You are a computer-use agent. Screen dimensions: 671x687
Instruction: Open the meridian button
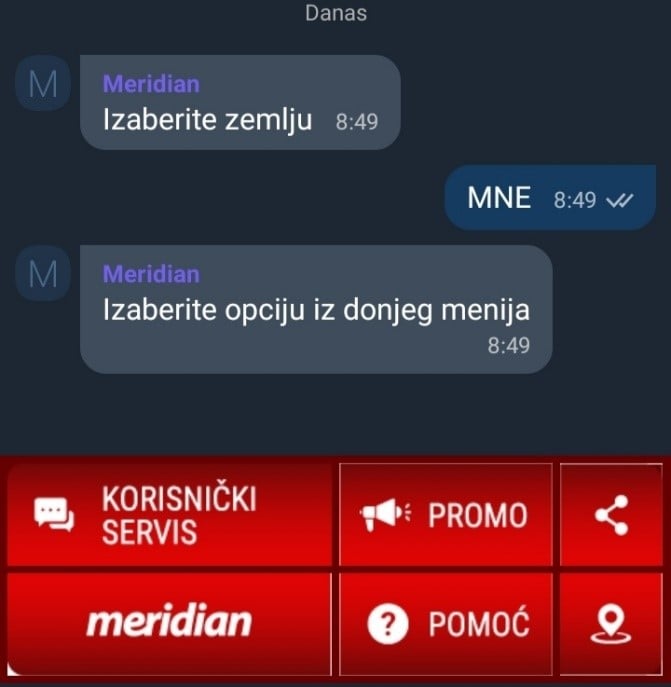coord(168,624)
